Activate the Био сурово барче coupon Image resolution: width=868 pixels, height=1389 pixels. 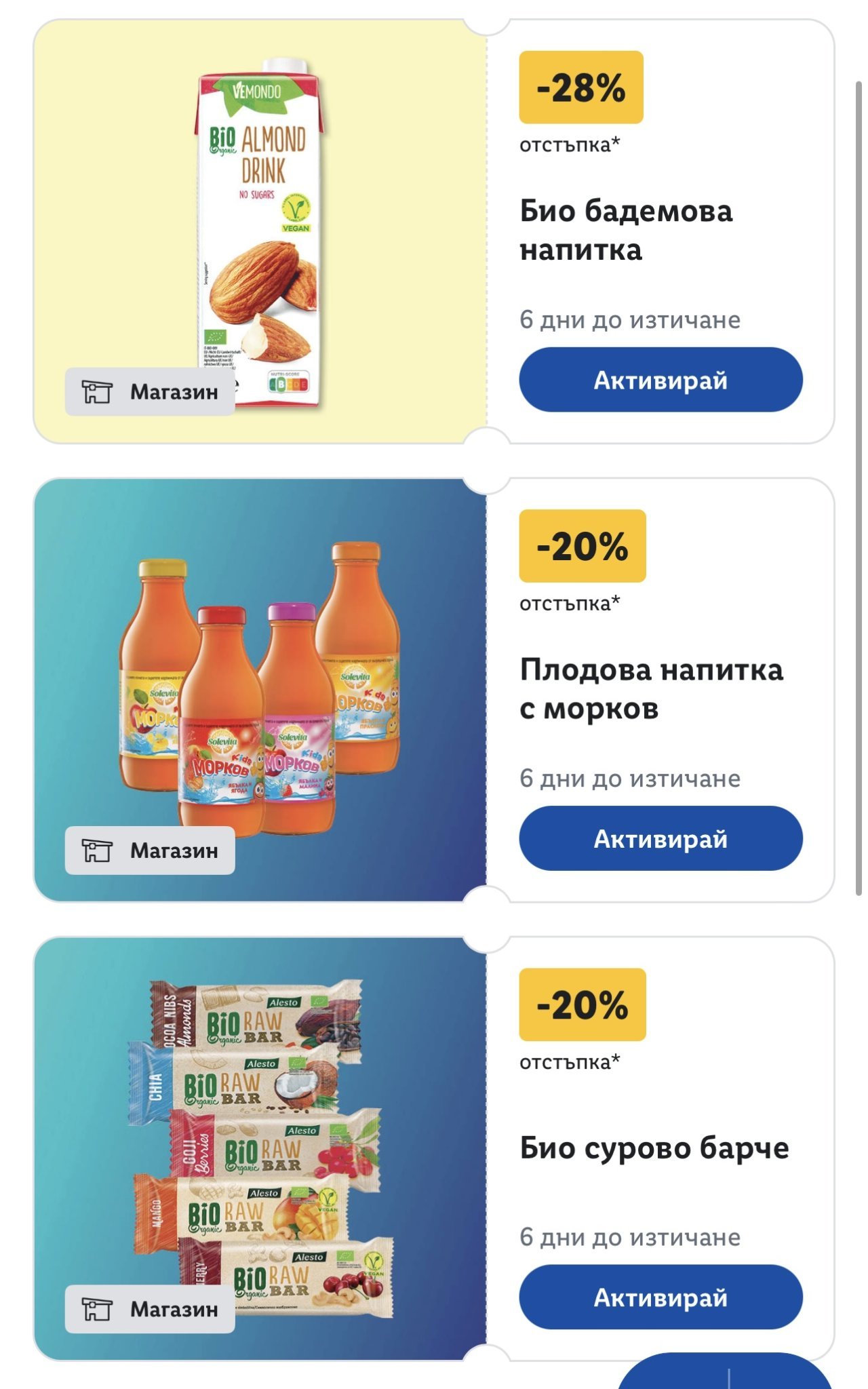(x=660, y=1297)
